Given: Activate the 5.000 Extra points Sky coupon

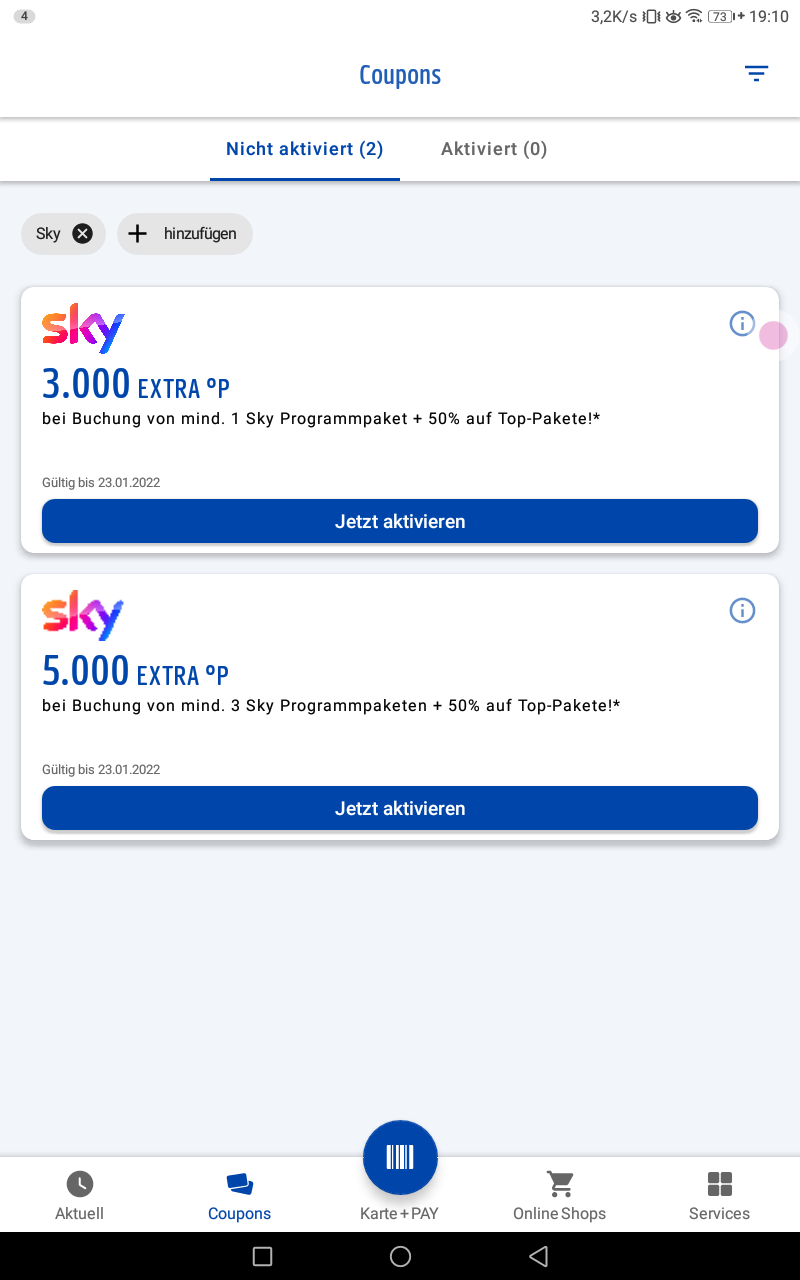Looking at the screenshot, I should point(400,808).
